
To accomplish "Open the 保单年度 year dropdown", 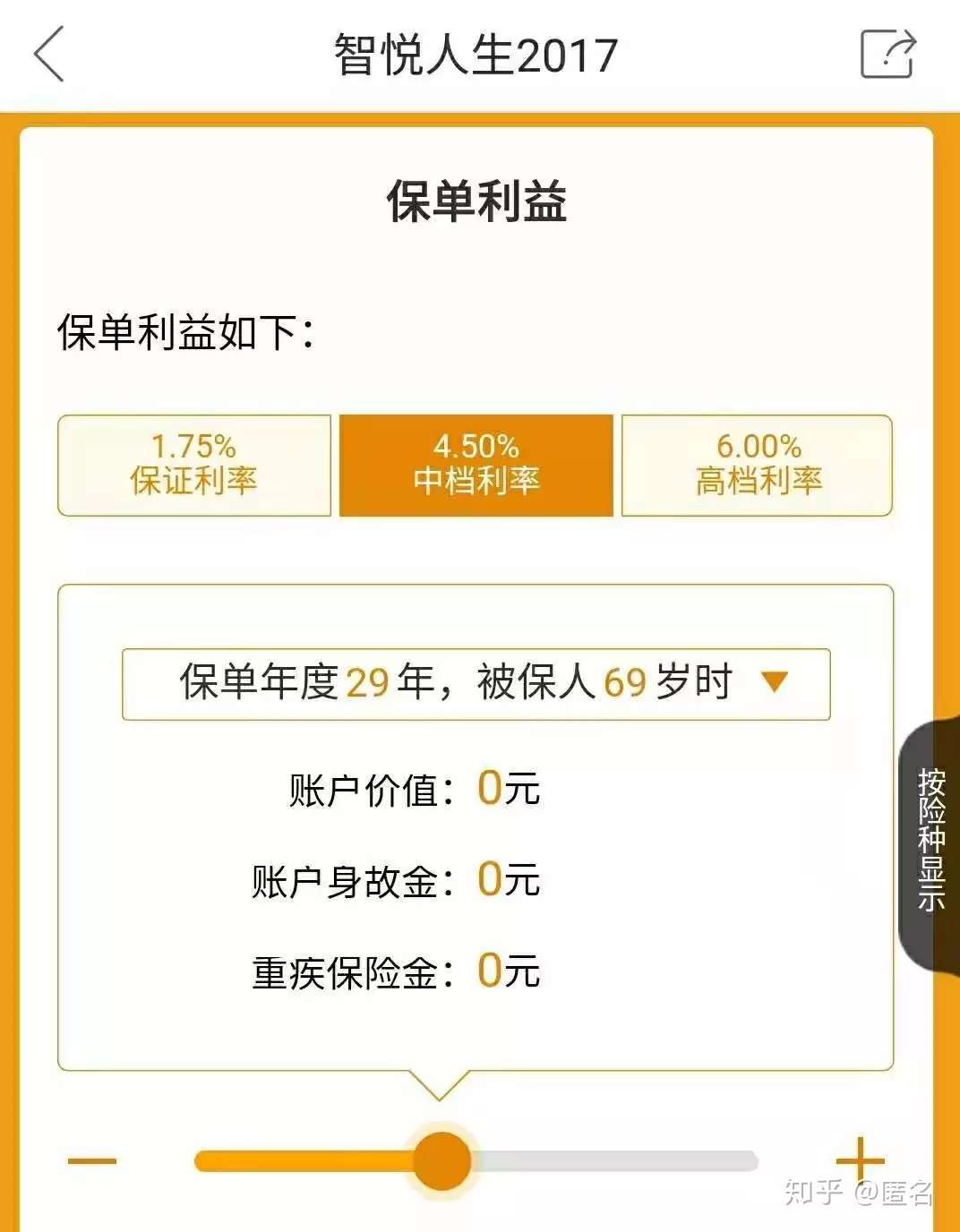I will (x=476, y=684).
